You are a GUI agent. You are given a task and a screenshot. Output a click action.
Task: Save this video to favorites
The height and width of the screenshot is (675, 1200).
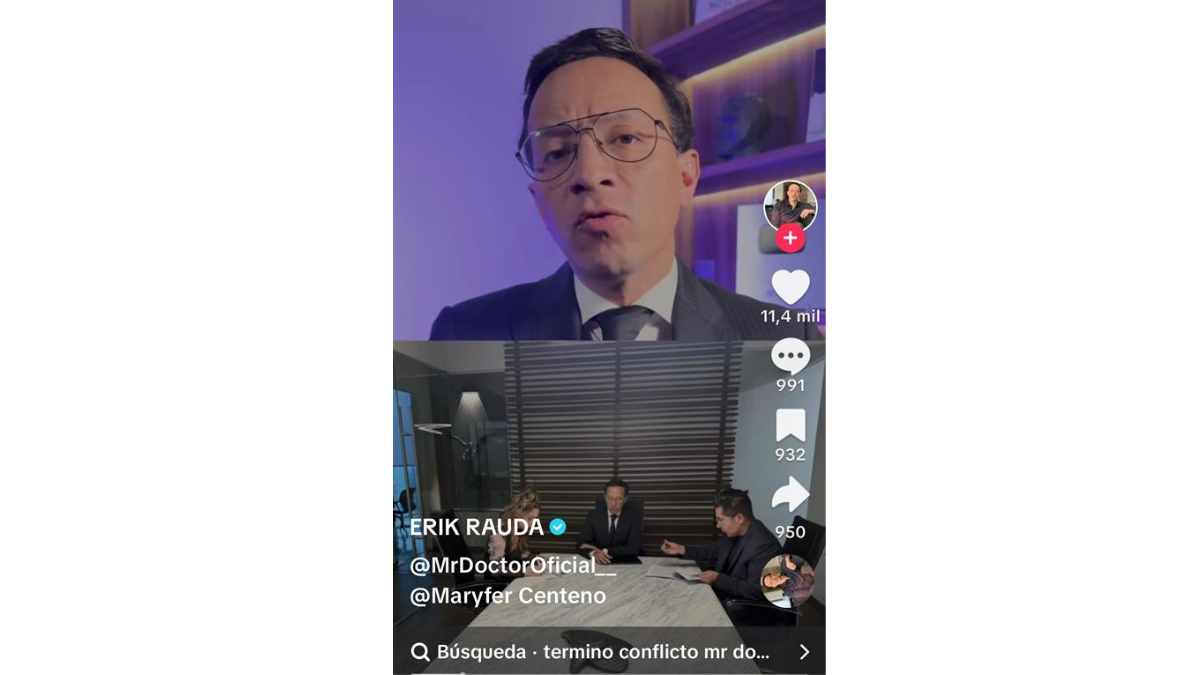pos(790,425)
